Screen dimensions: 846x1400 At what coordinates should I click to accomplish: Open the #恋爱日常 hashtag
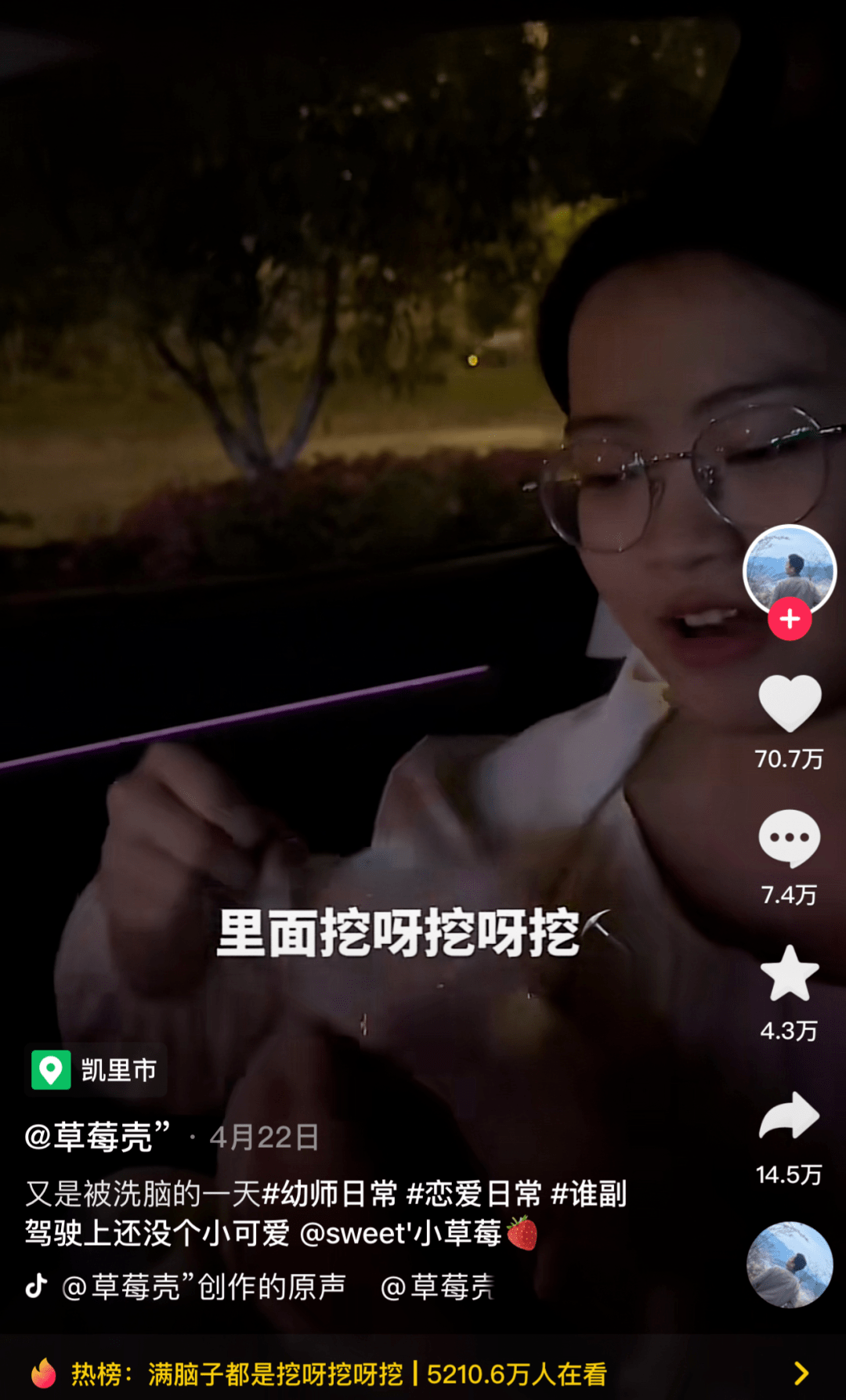tap(474, 1194)
